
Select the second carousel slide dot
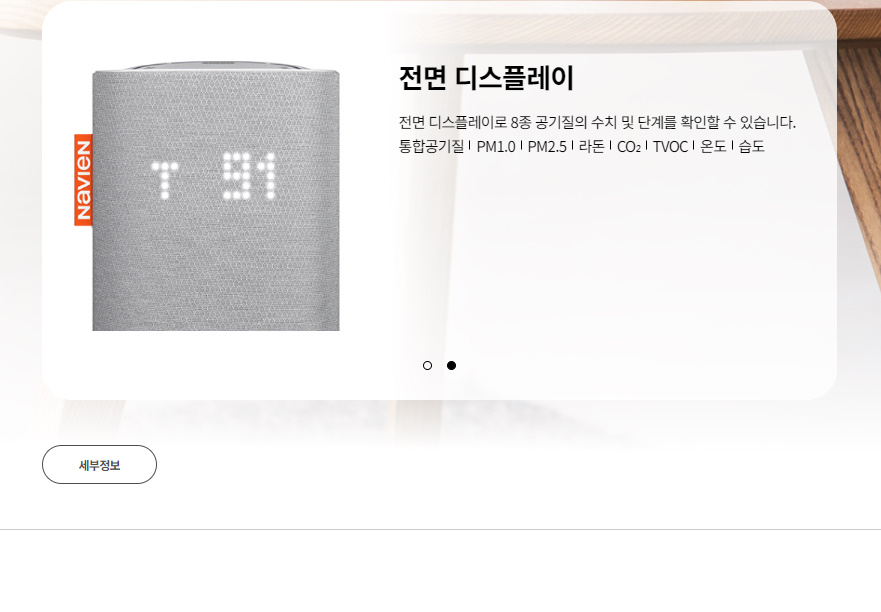point(451,366)
